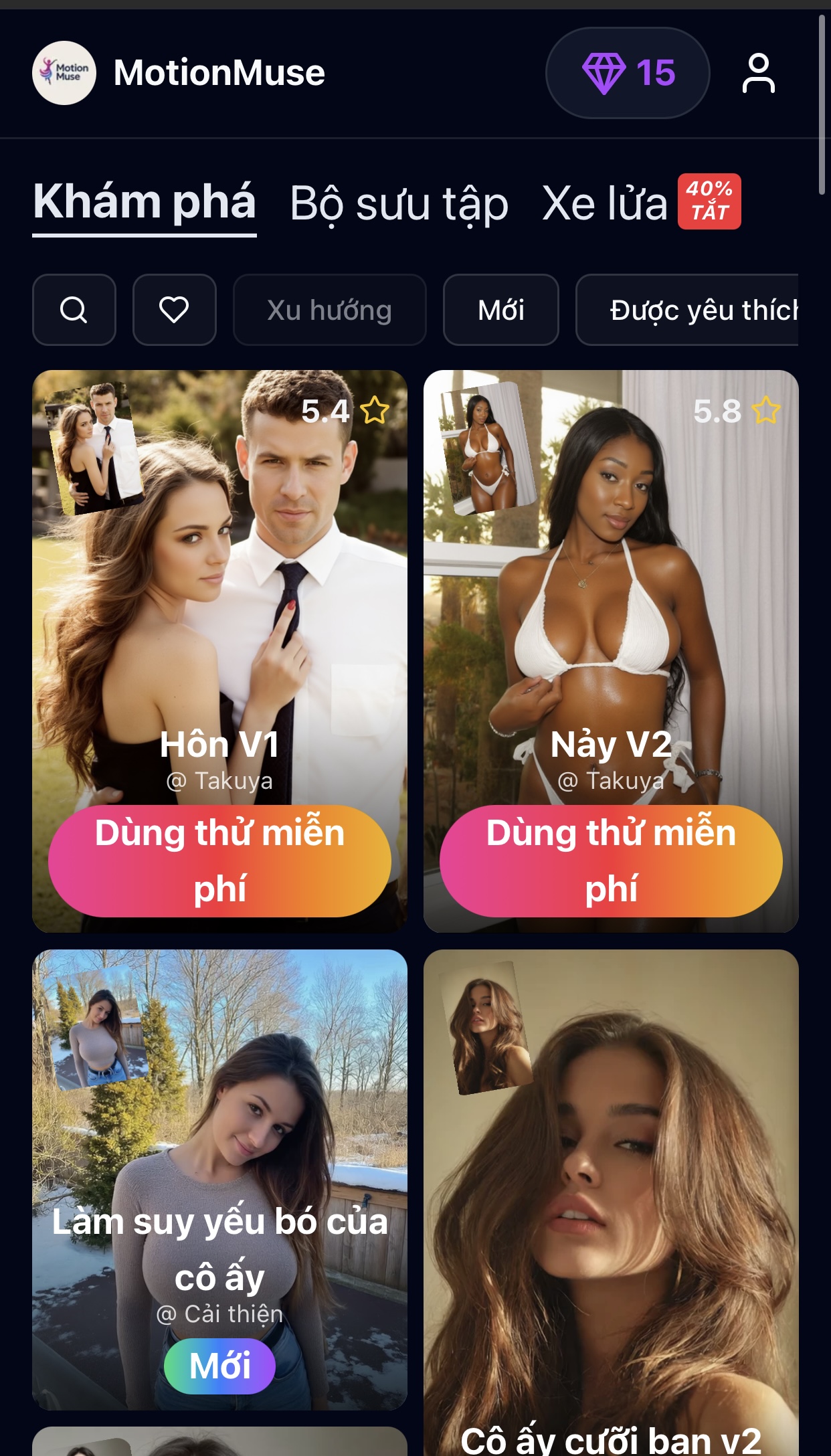Filter by Mới chip
This screenshot has width=831, height=1456.
pyautogui.click(x=500, y=310)
